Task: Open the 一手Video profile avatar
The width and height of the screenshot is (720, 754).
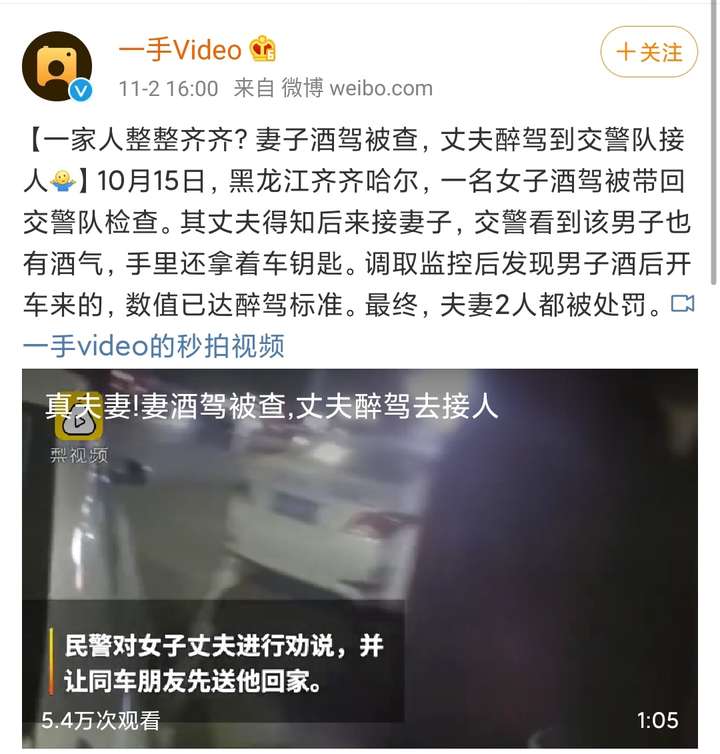Action: [57, 66]
